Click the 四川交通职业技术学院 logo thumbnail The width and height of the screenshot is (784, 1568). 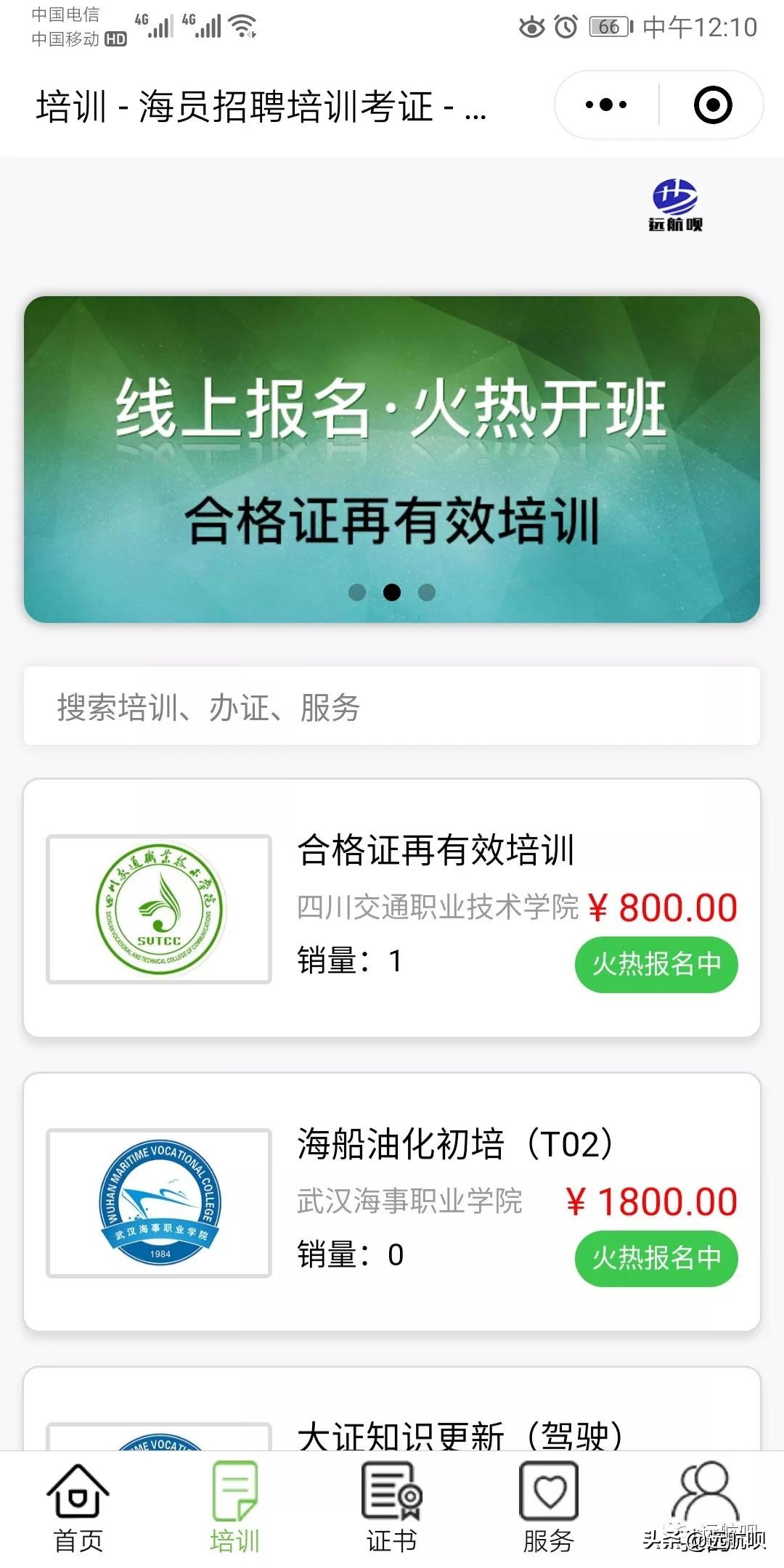click(157, 907)
